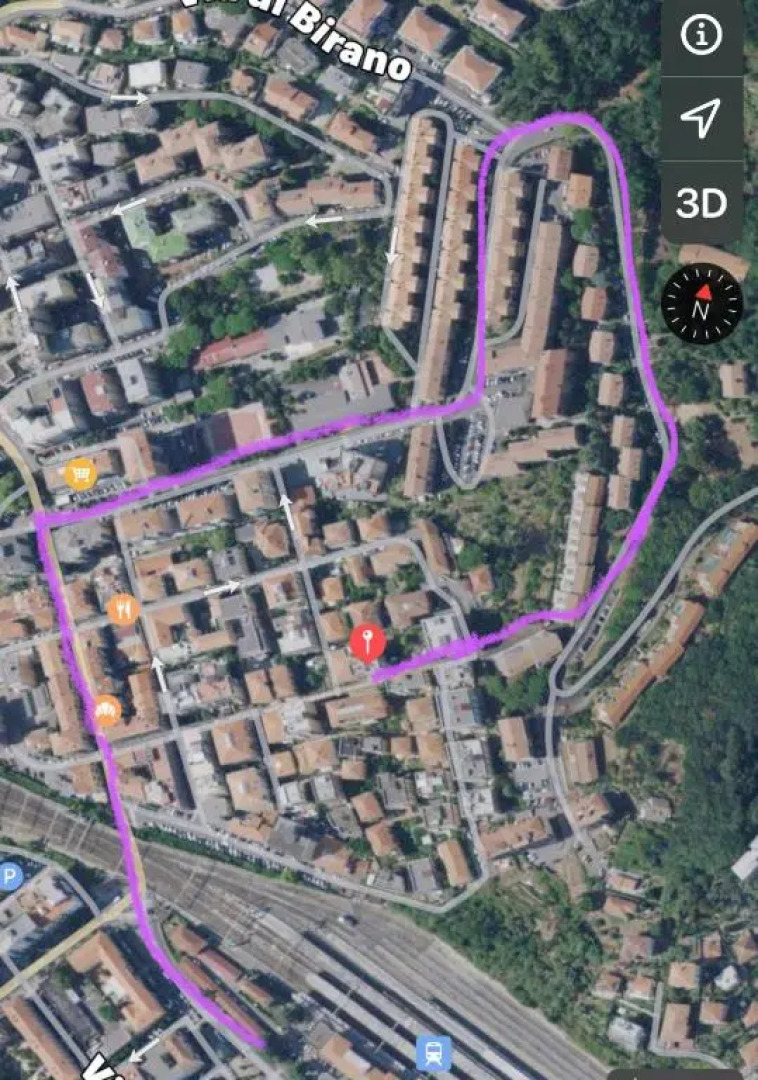Viewport: 758px width, 1080px height.
Task: Reset map orientation with the compass
Action: click(x=702, y=303)
